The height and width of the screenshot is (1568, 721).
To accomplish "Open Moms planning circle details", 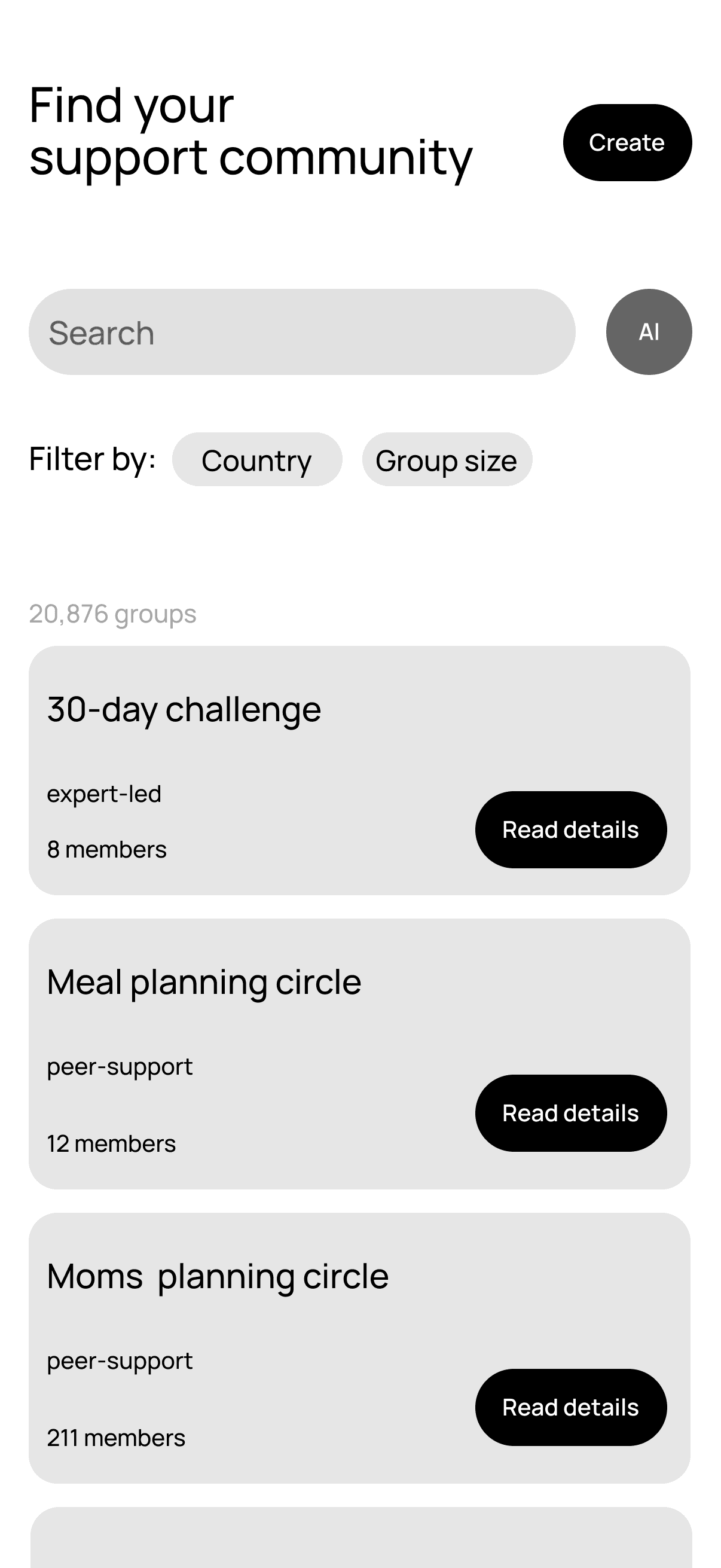I will click(x=570, y=1407).
